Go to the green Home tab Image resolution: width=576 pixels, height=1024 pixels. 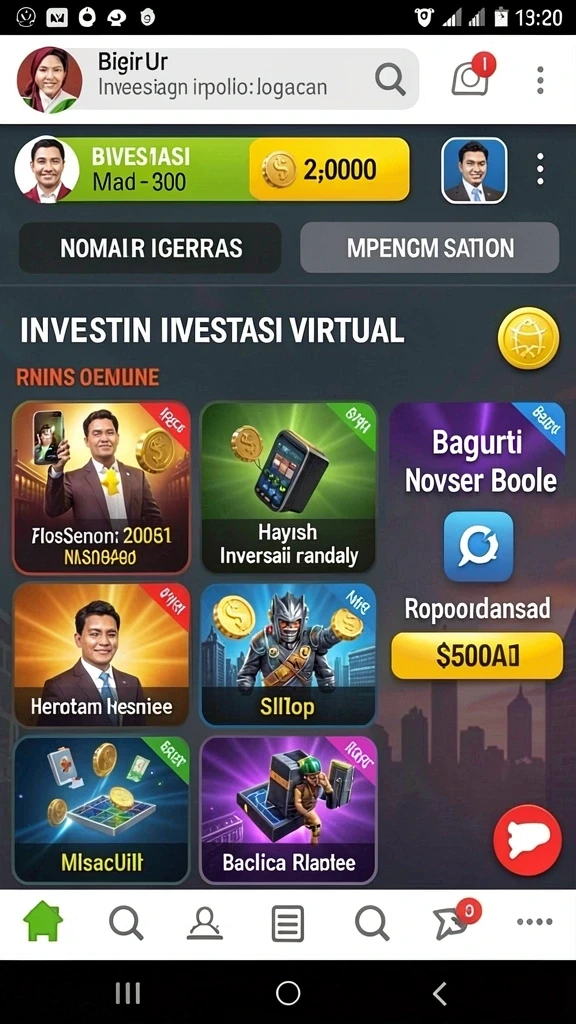[43, 922]
